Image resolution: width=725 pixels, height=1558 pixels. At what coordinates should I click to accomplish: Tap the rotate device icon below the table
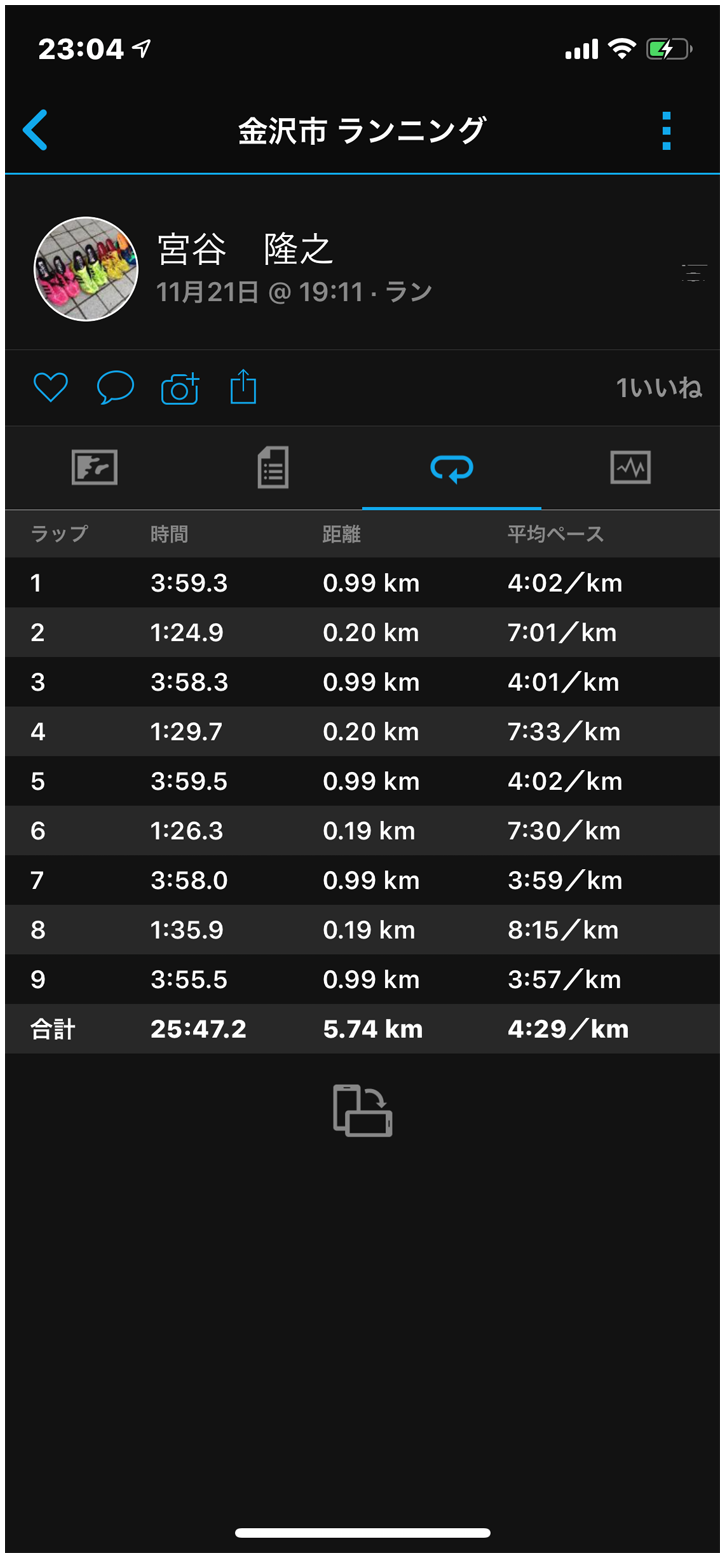pos(362,1110)
